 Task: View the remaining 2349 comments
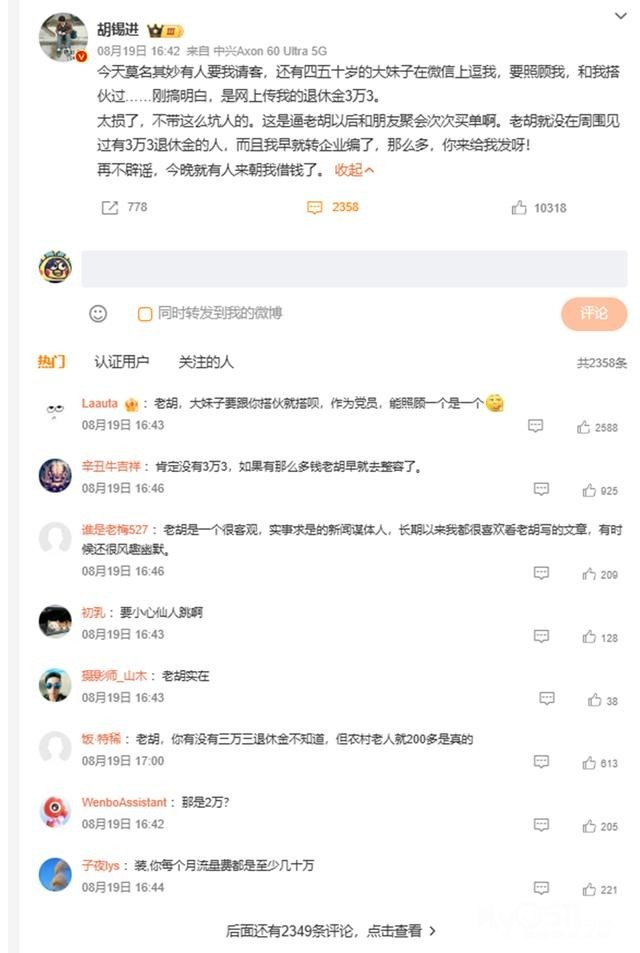[x=331, y=930]
